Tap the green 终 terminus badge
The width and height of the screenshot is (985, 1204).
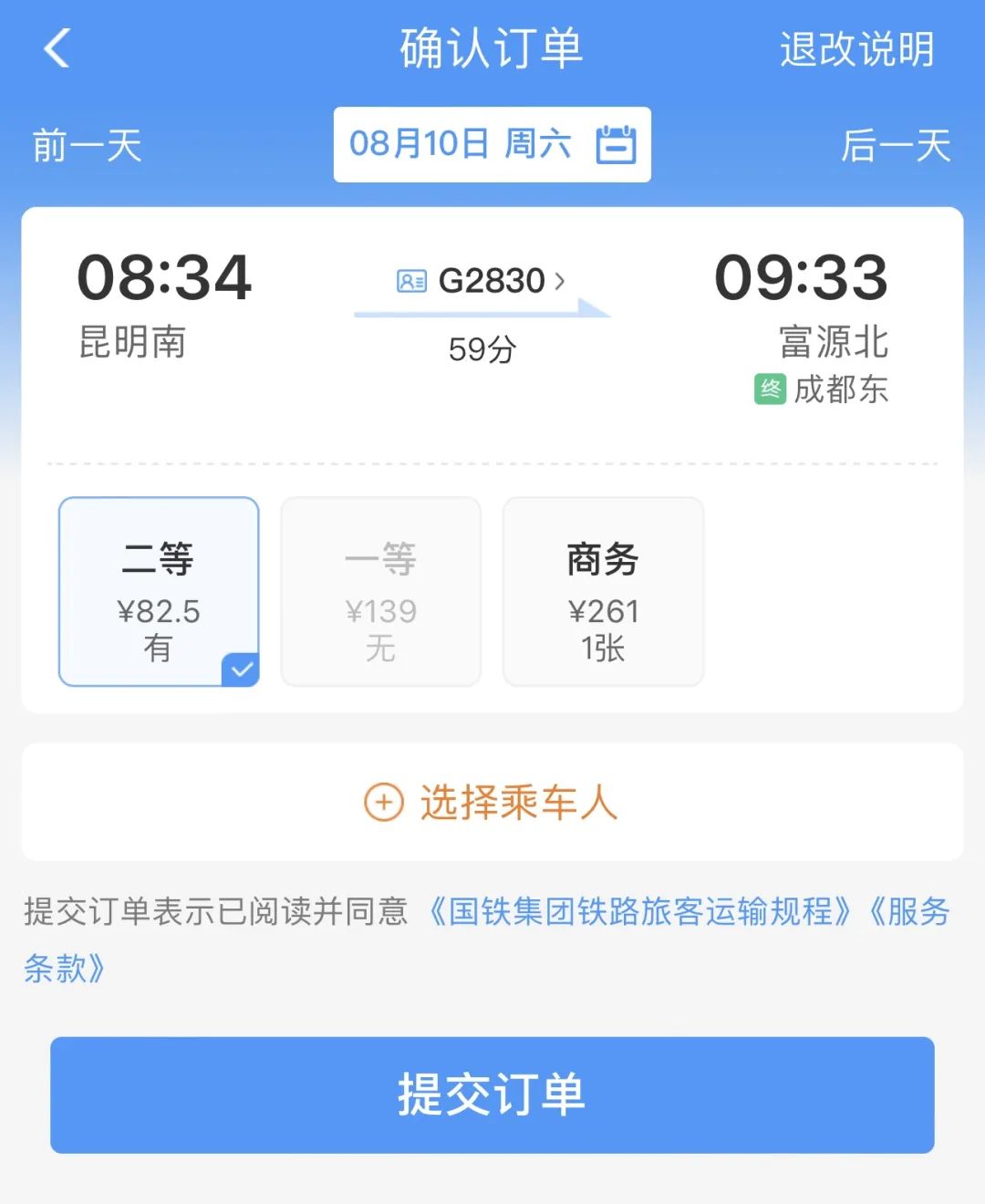pos(771,389)
